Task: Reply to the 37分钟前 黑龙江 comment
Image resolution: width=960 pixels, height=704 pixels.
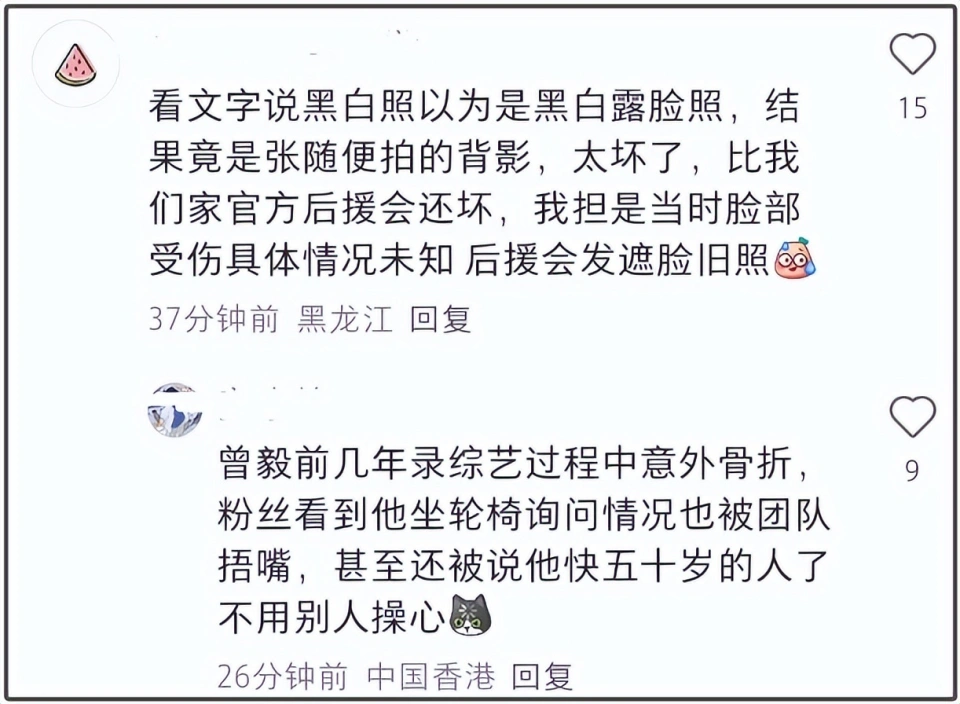Action: pos(441,319)
